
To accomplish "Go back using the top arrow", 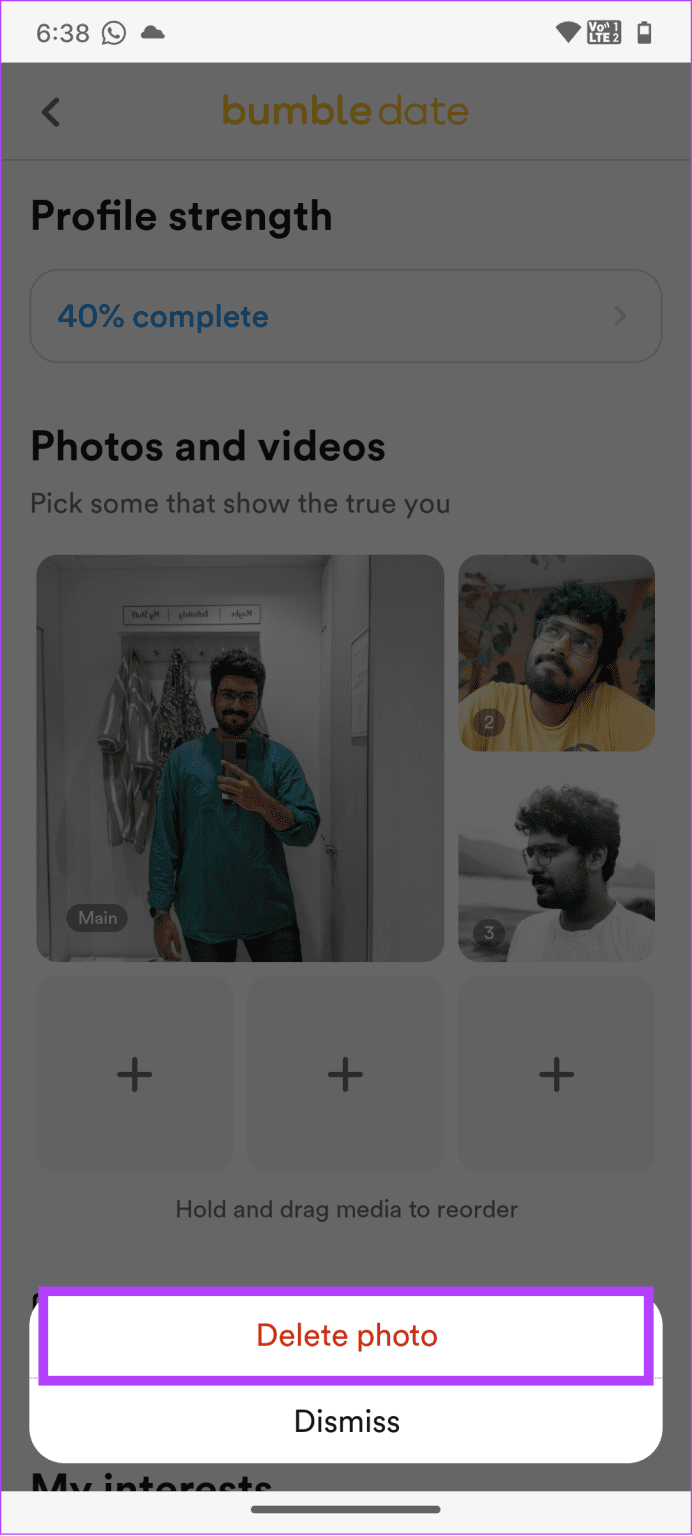I will click(x=51, y=112).
